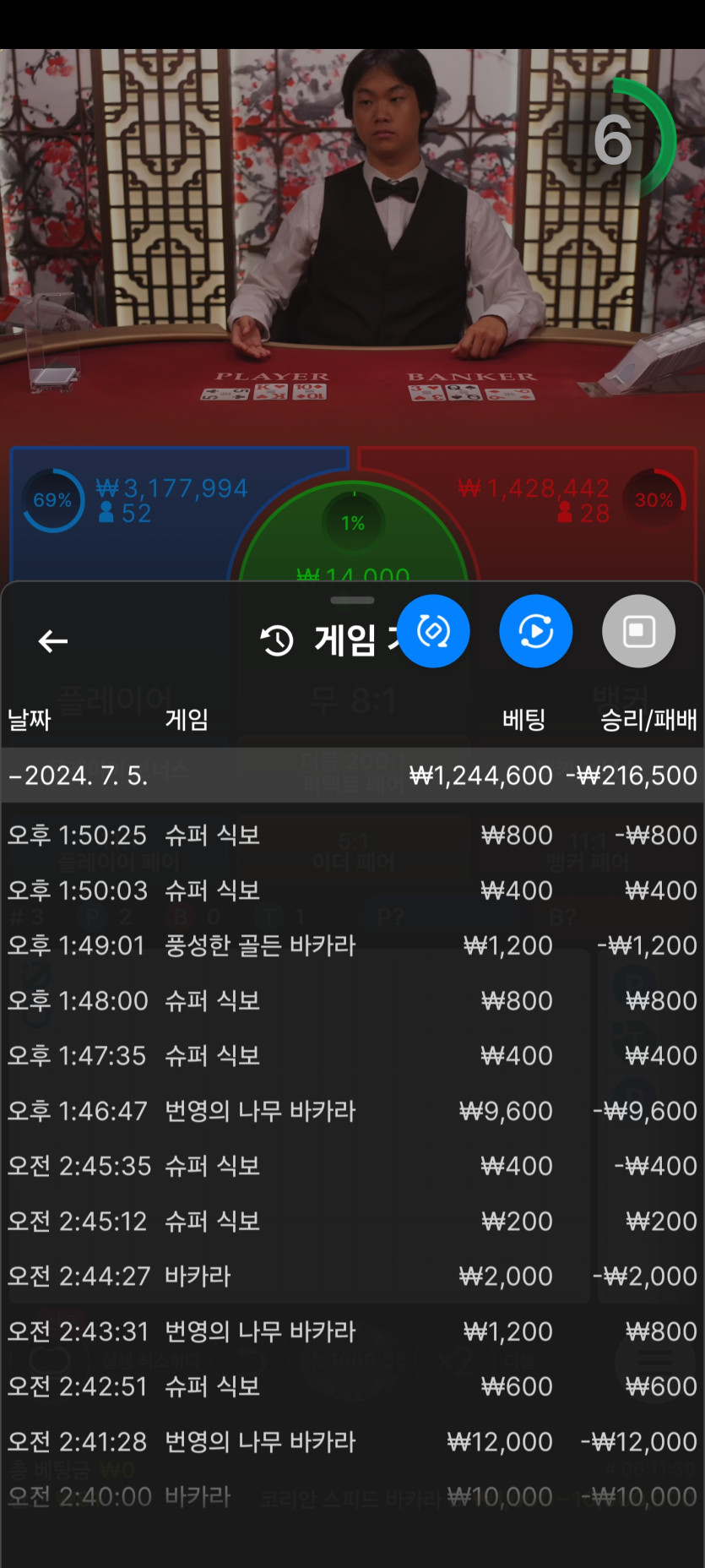Screen dimensions: 705x1568
Task: View the 오후 1:49:01 풍성한 골든 바카라 entry
Action: coord(352,945)
